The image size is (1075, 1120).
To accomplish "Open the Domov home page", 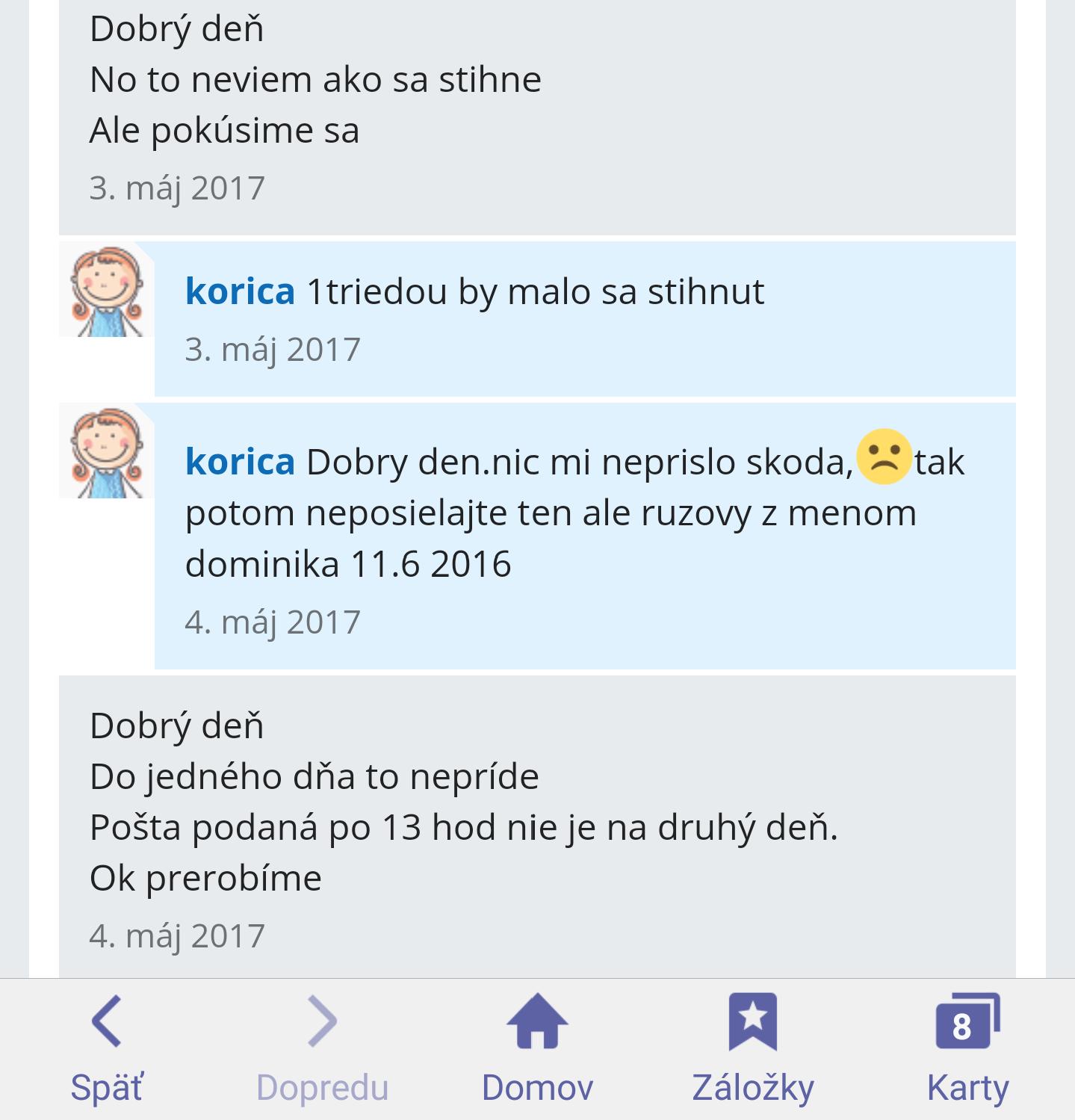I will pyautogui.click(x=537, y=1049).
